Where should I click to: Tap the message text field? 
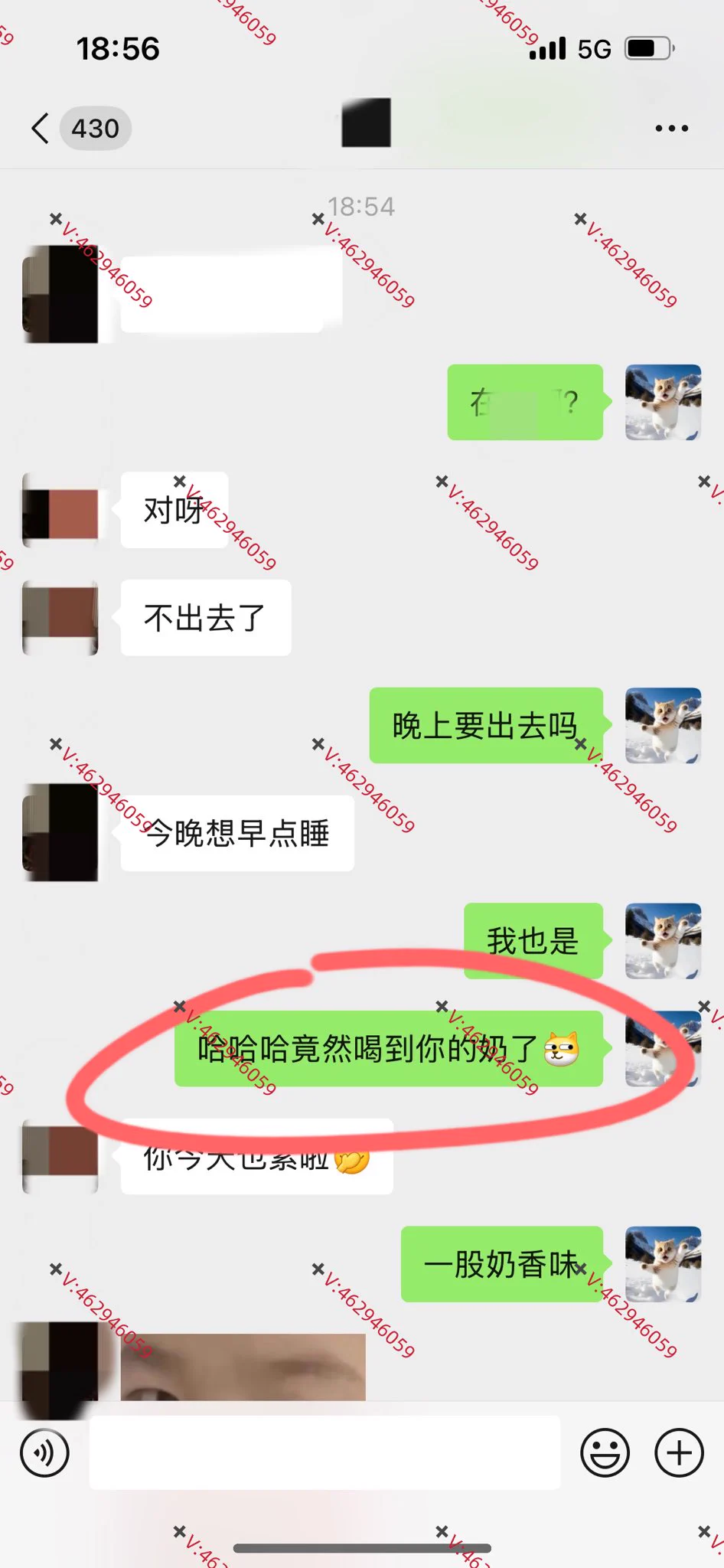(x=324, y=1452)
